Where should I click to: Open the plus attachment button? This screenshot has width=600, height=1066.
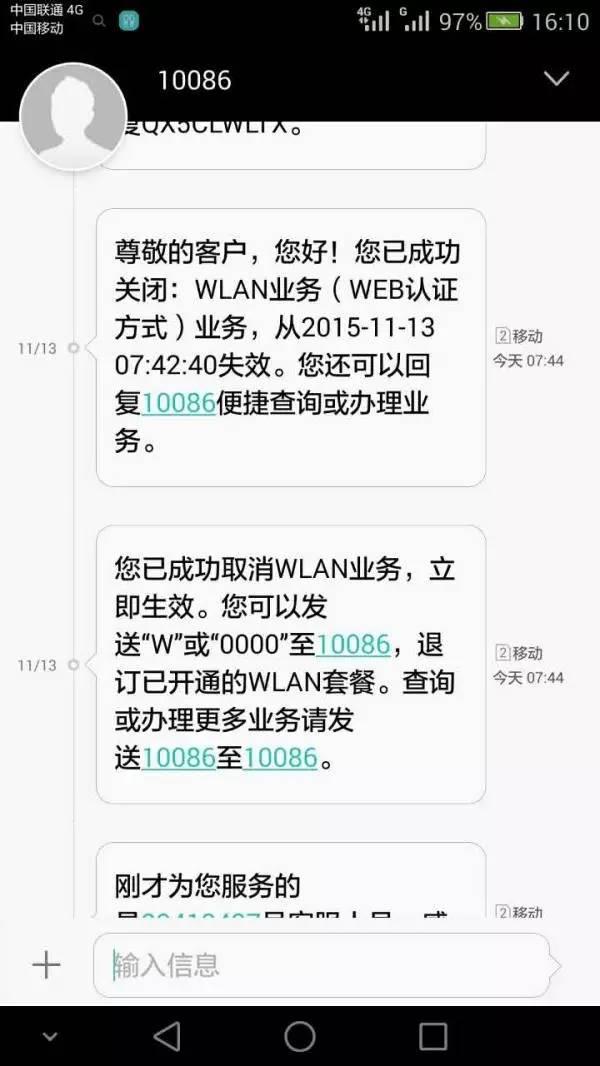[x=46, y=965]
